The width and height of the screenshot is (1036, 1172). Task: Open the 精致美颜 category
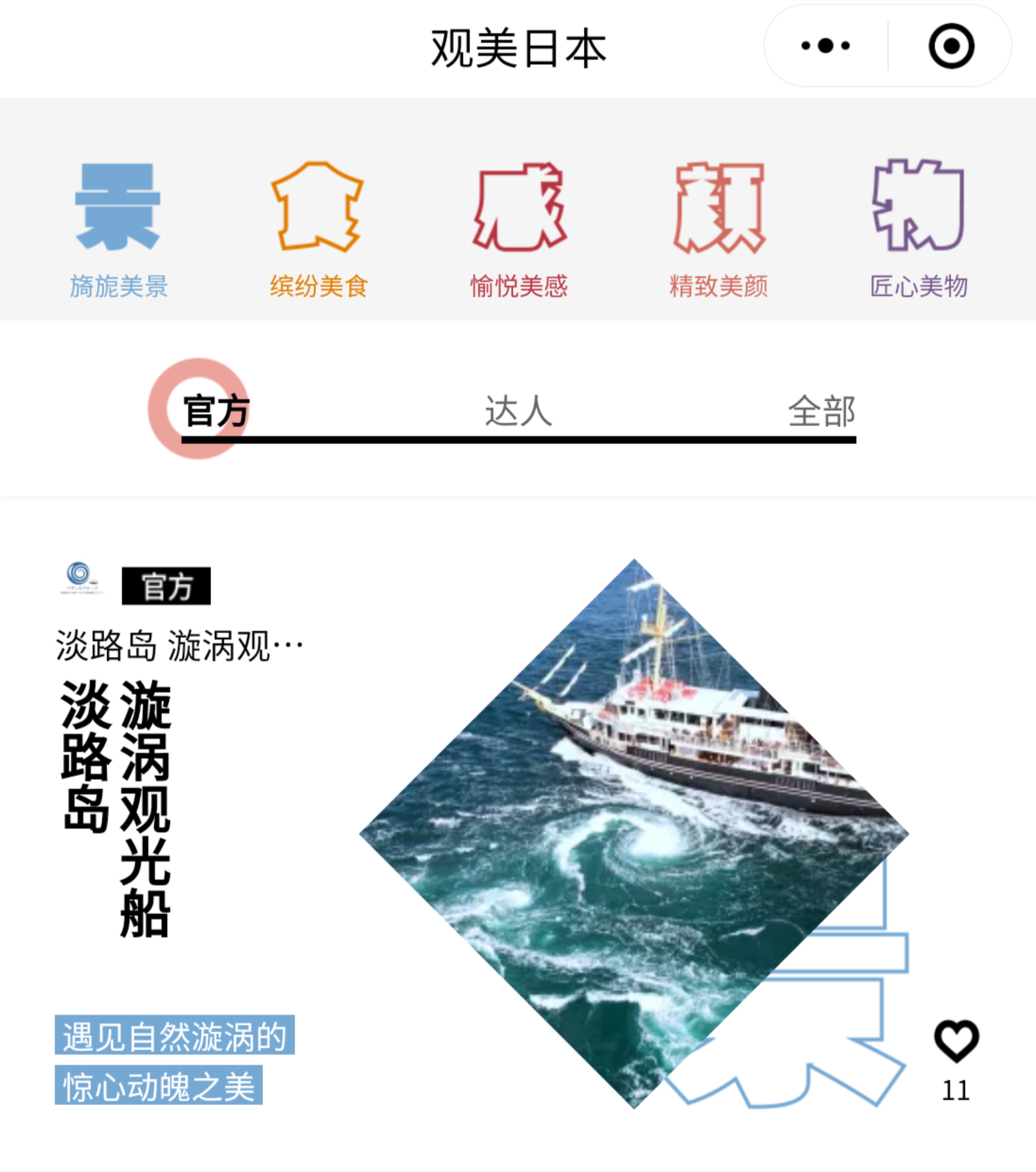pos(719,227)
